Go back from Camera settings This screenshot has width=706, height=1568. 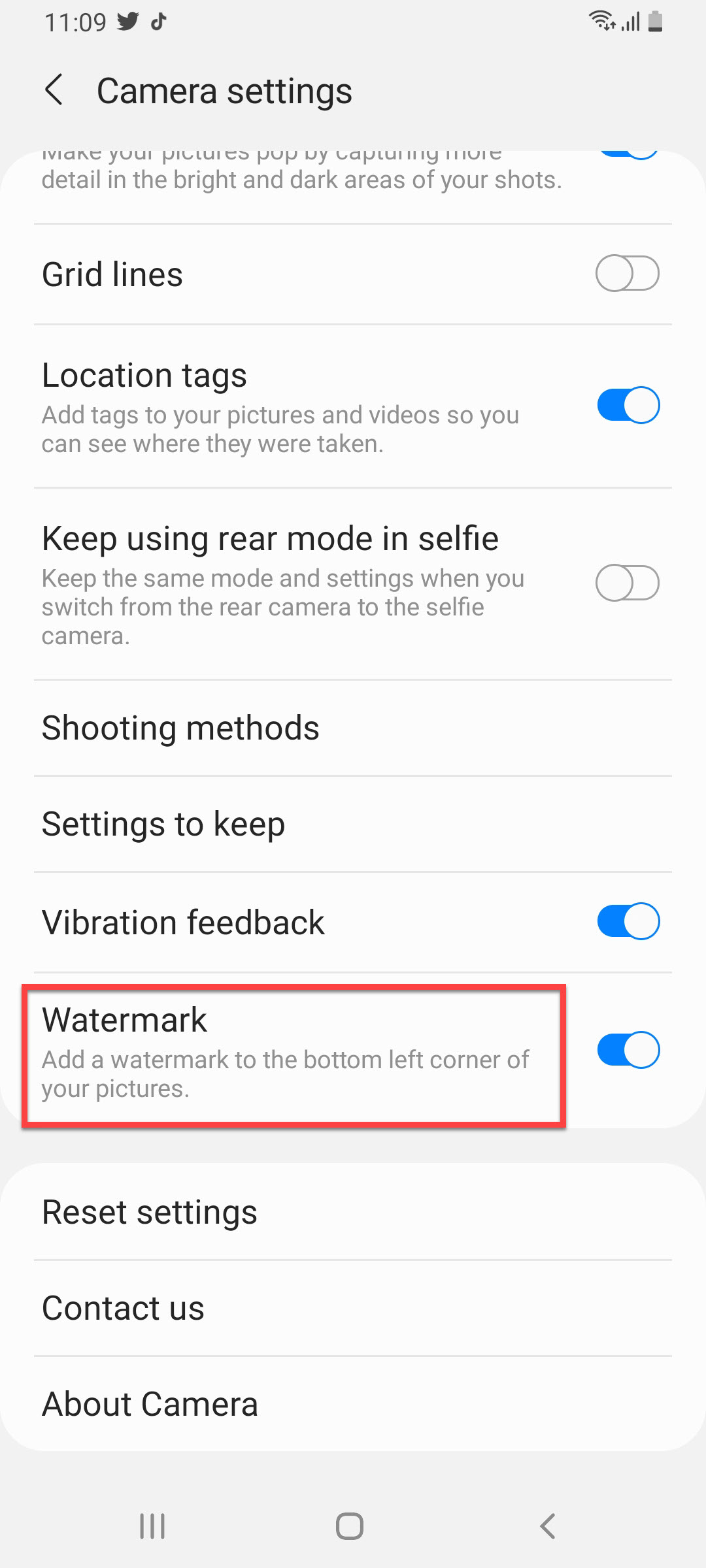(x=54, y=90)
